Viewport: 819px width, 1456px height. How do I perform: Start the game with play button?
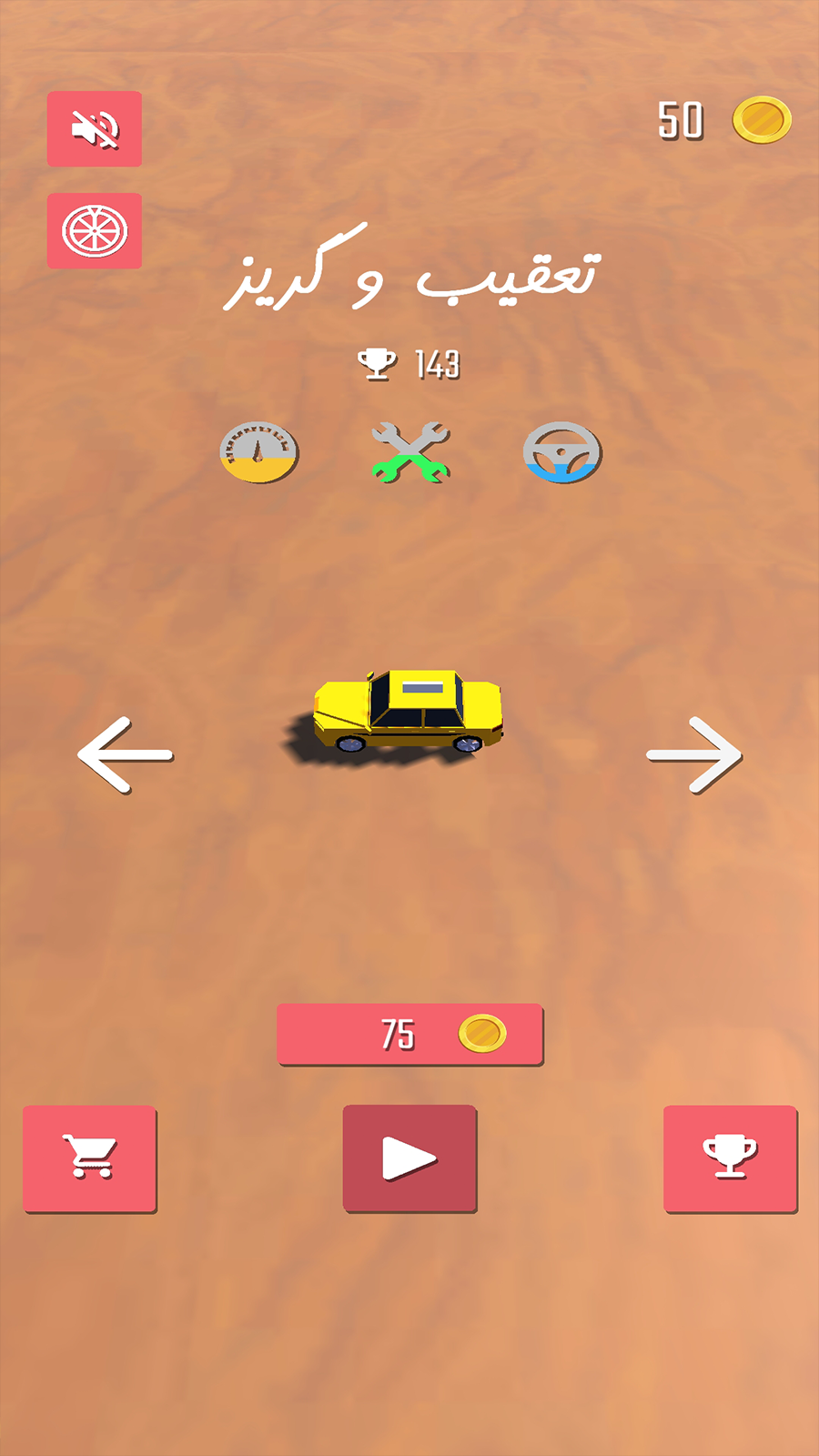[409, 1158]
